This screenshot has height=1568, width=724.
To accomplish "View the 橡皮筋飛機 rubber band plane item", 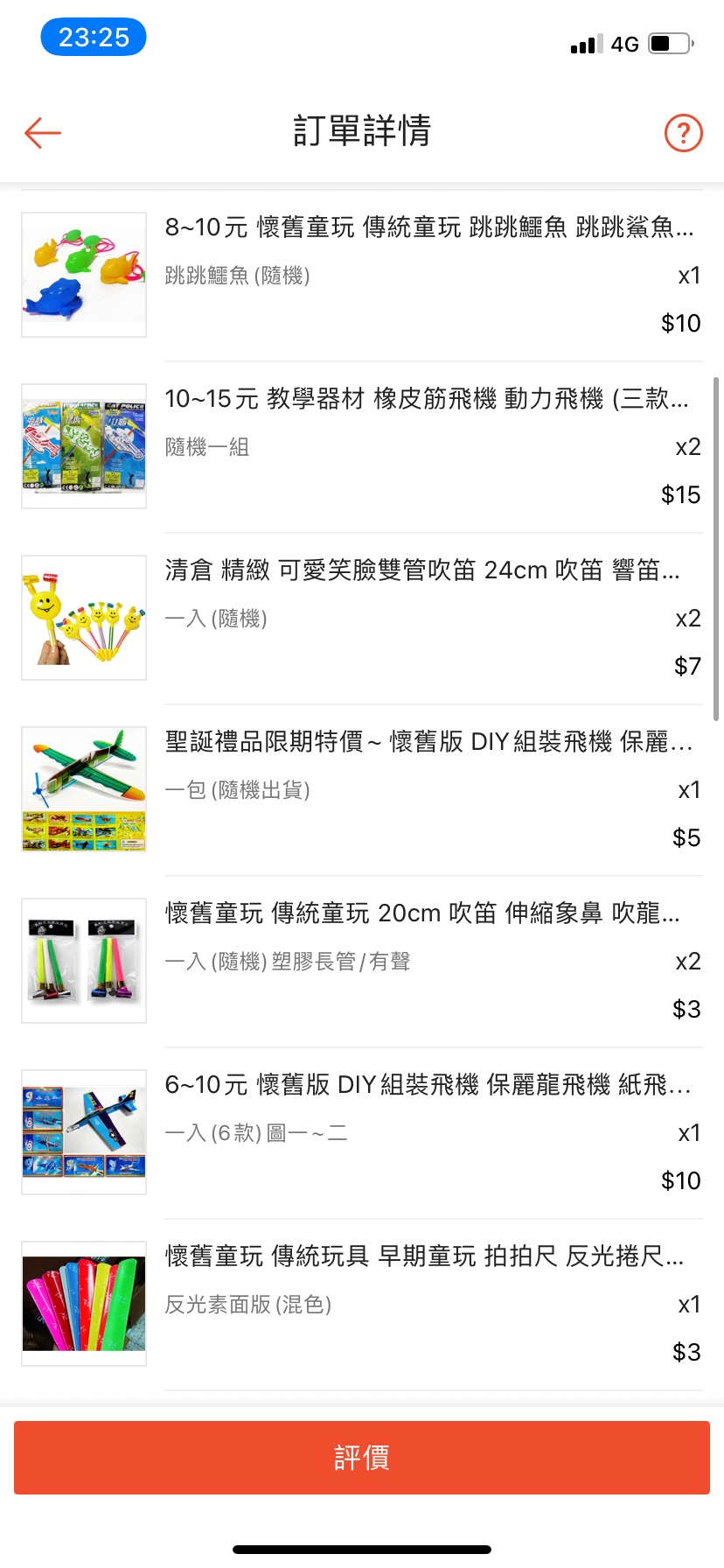I will coord(427,400).
